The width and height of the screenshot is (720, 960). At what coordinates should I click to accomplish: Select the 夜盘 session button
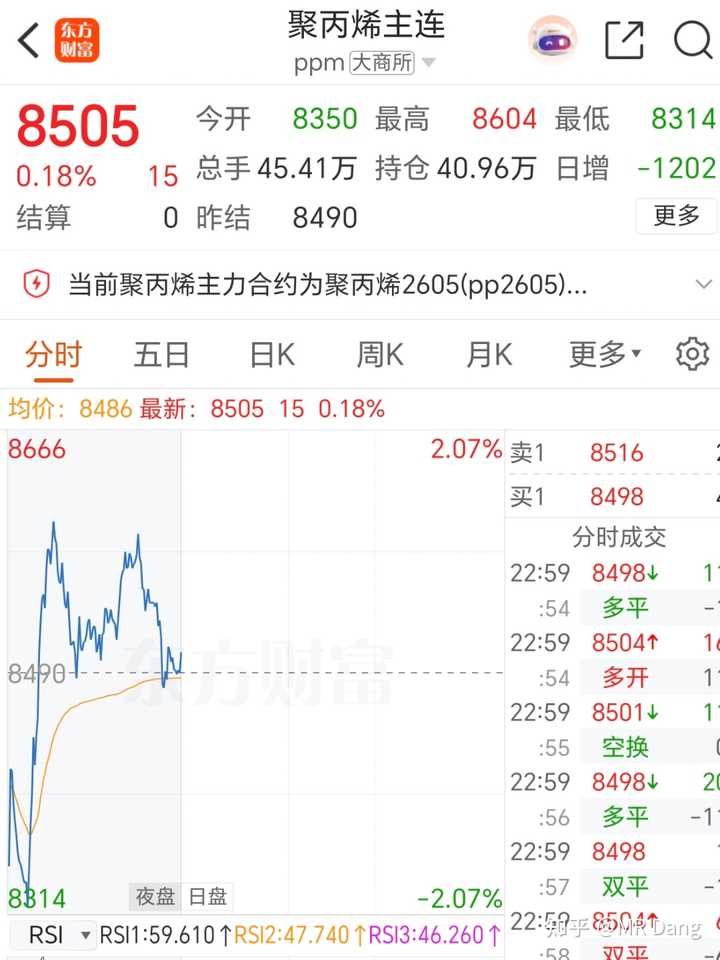156,896
